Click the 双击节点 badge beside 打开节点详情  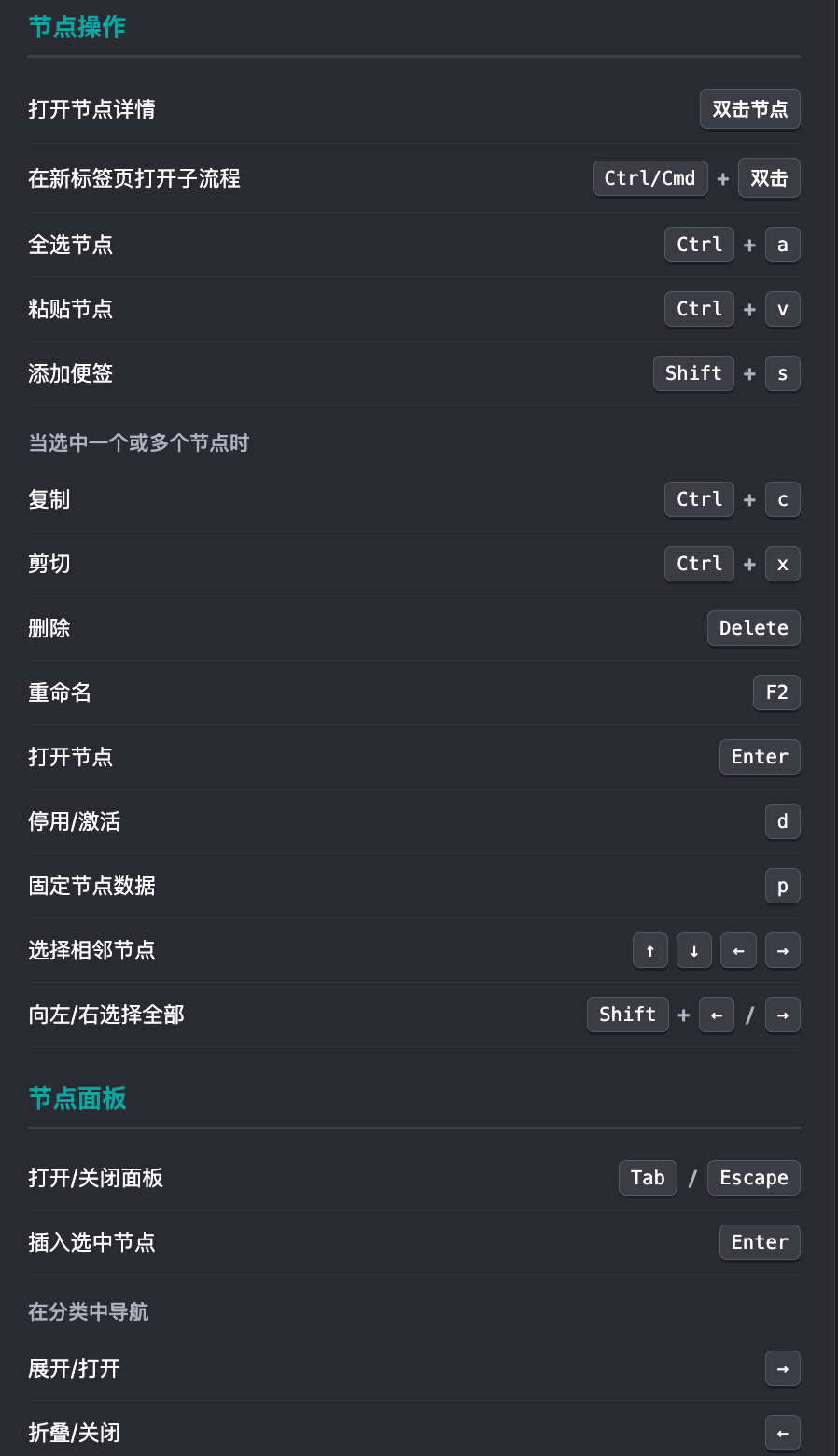click(x=749, y=108)
